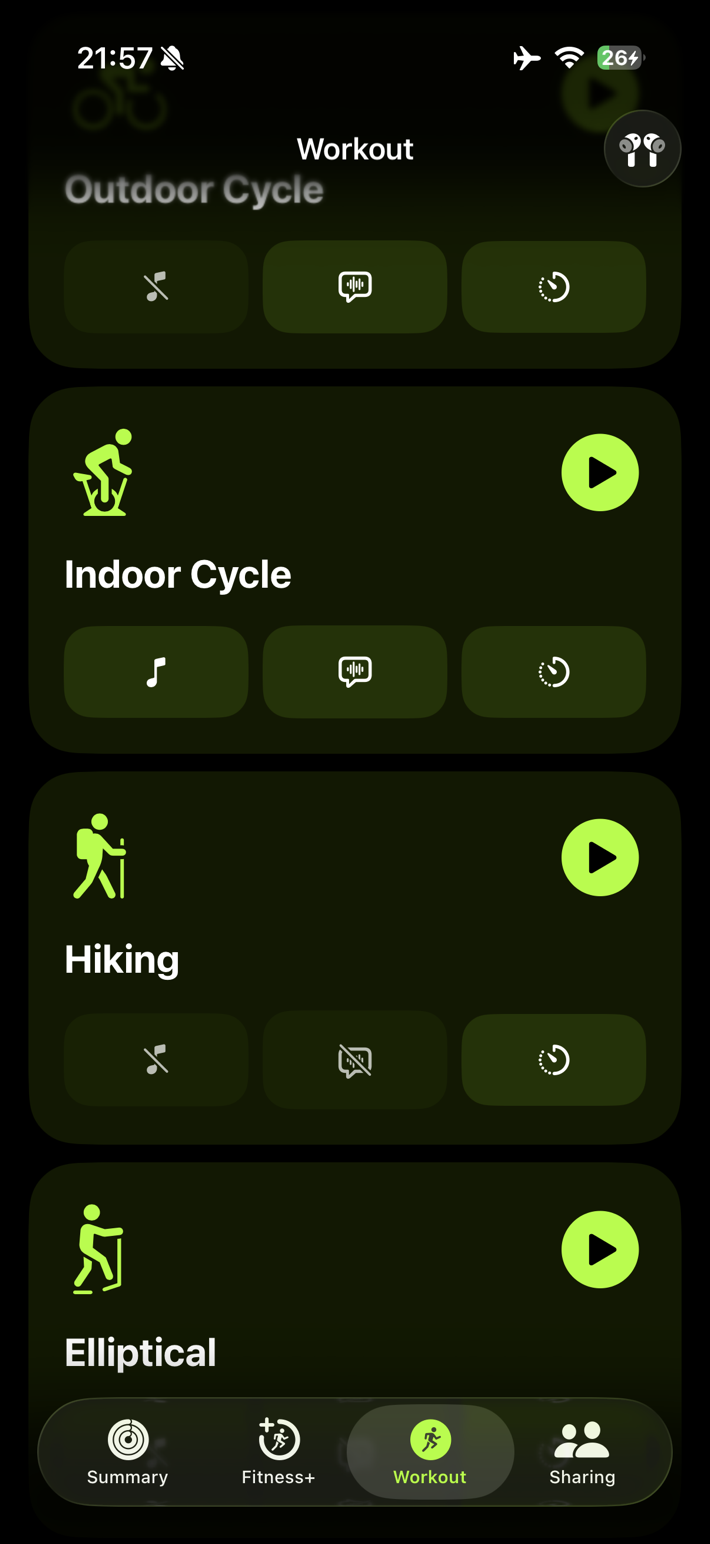The image size is (710, 1544).
Task: Open the AirPods audio button
Action: [x=642, y=149]
